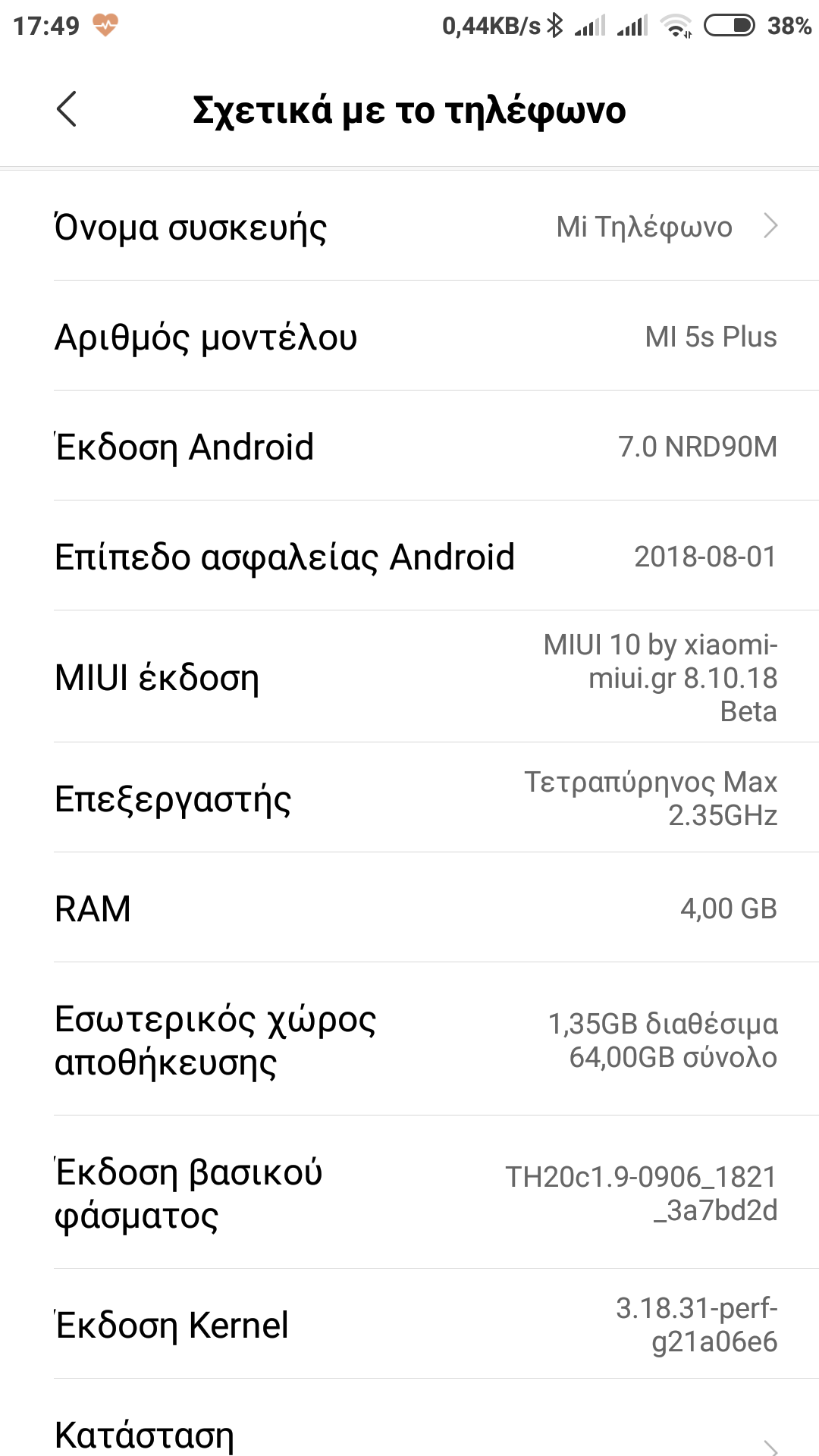Go back from Σχετικά με το τηλέφωνο
Image resolution: width=819 pixels, height=1456 pixels.
click(x=67, y=109)
